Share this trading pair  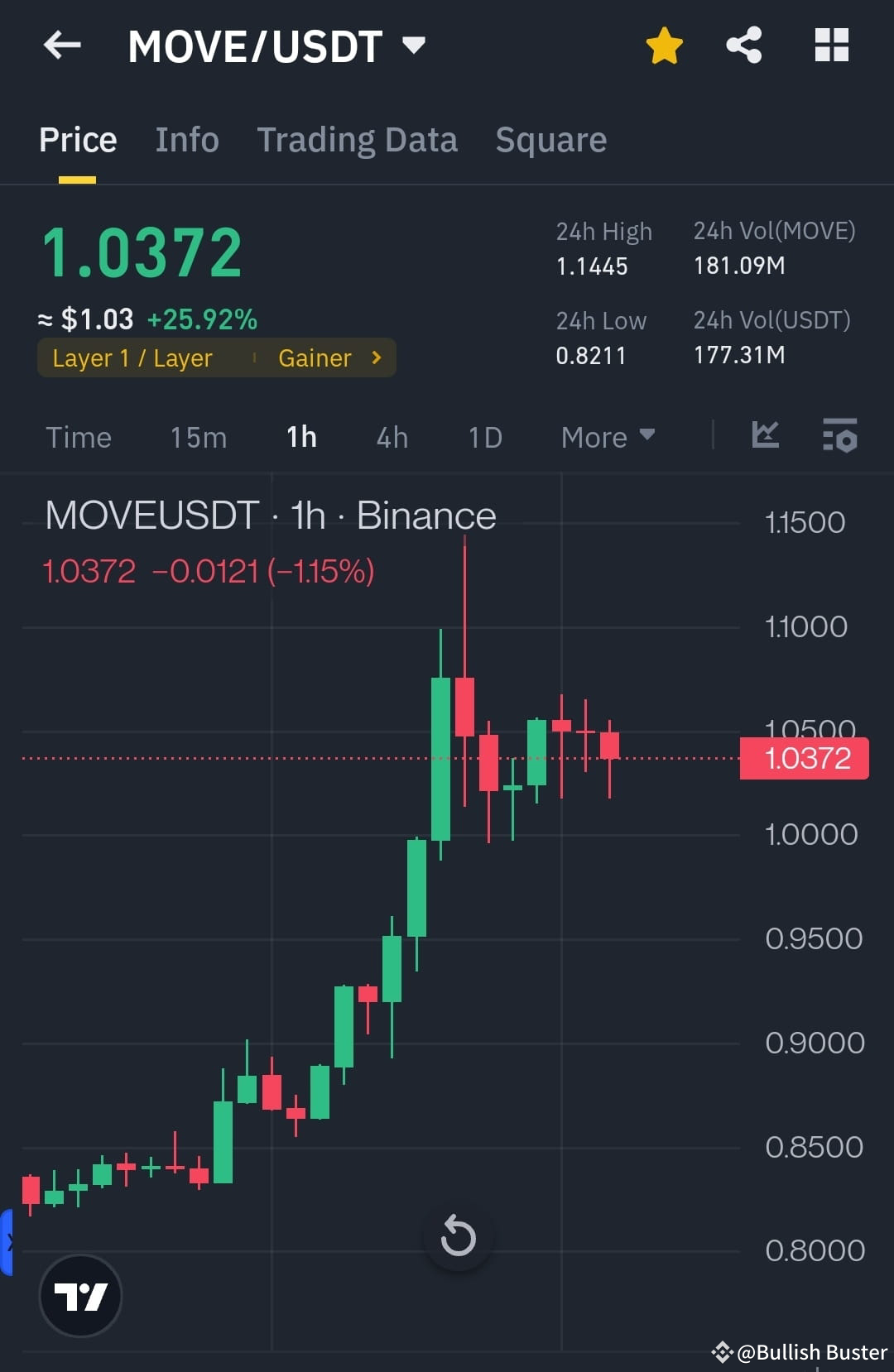(744, 46)
